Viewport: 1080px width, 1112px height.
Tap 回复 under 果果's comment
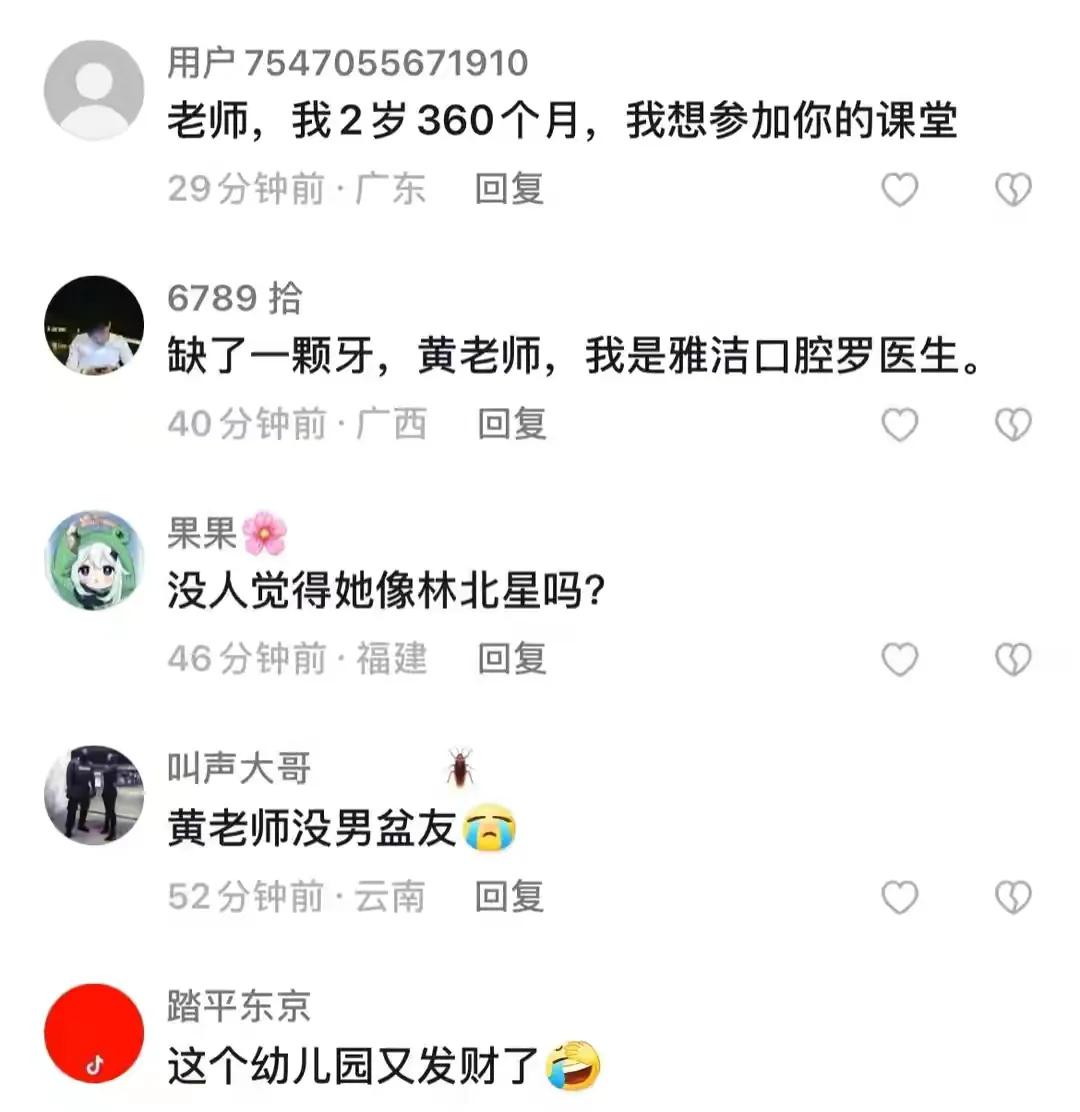click(510, 659)
